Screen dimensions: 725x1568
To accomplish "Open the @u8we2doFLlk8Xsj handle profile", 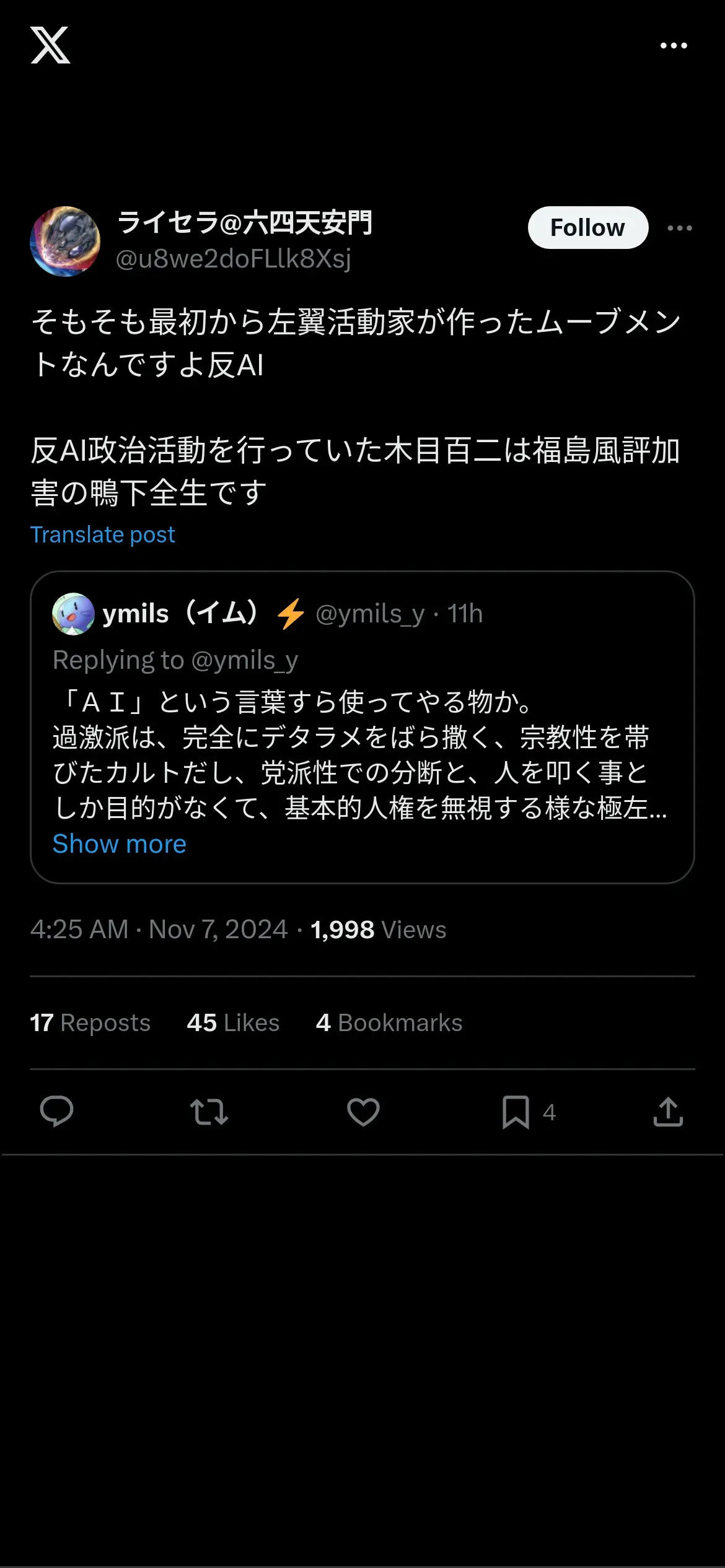I will click(x=234, y=259).
